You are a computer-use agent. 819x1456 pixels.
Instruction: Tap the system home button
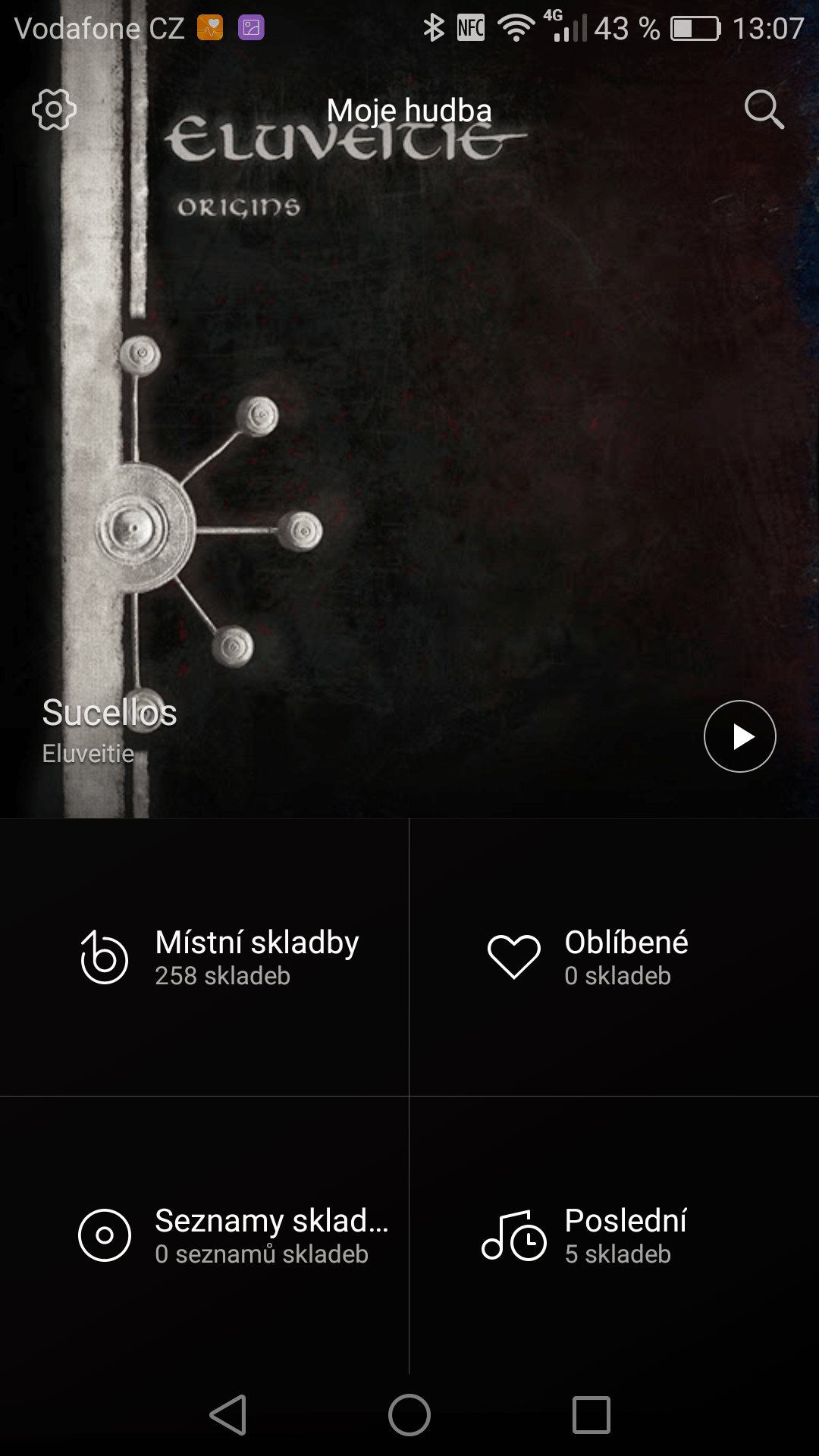(x=409, y=1415)
